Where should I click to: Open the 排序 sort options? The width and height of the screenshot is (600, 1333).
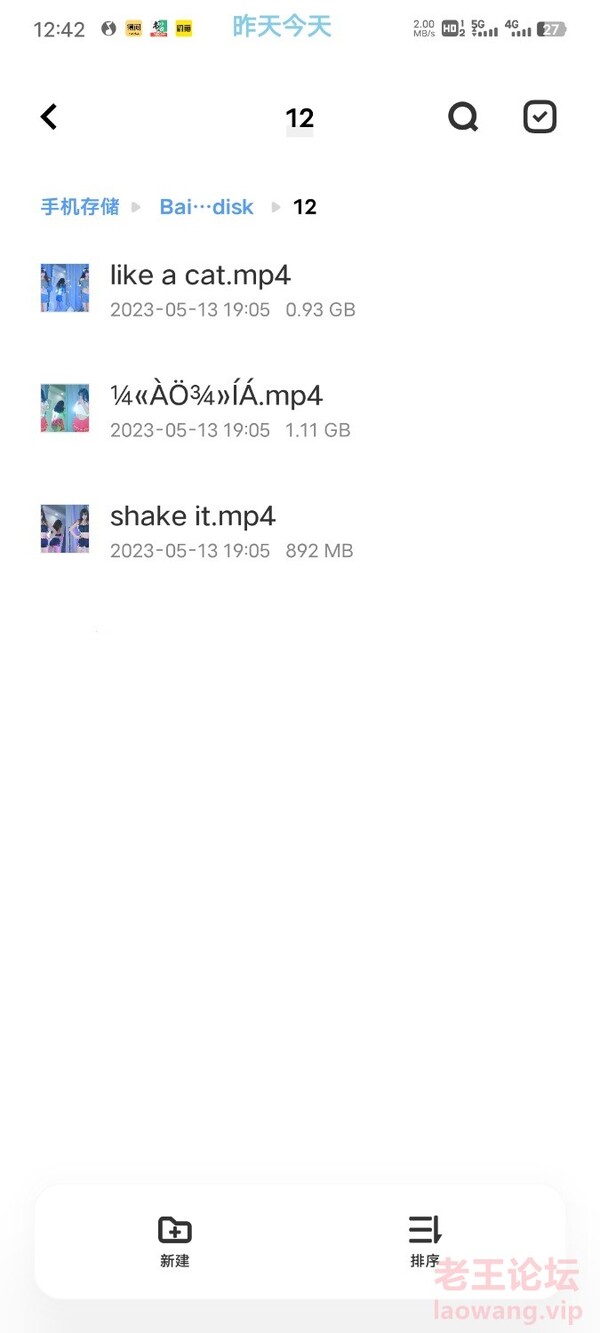pyautogui.click(x=425, y=1241)
